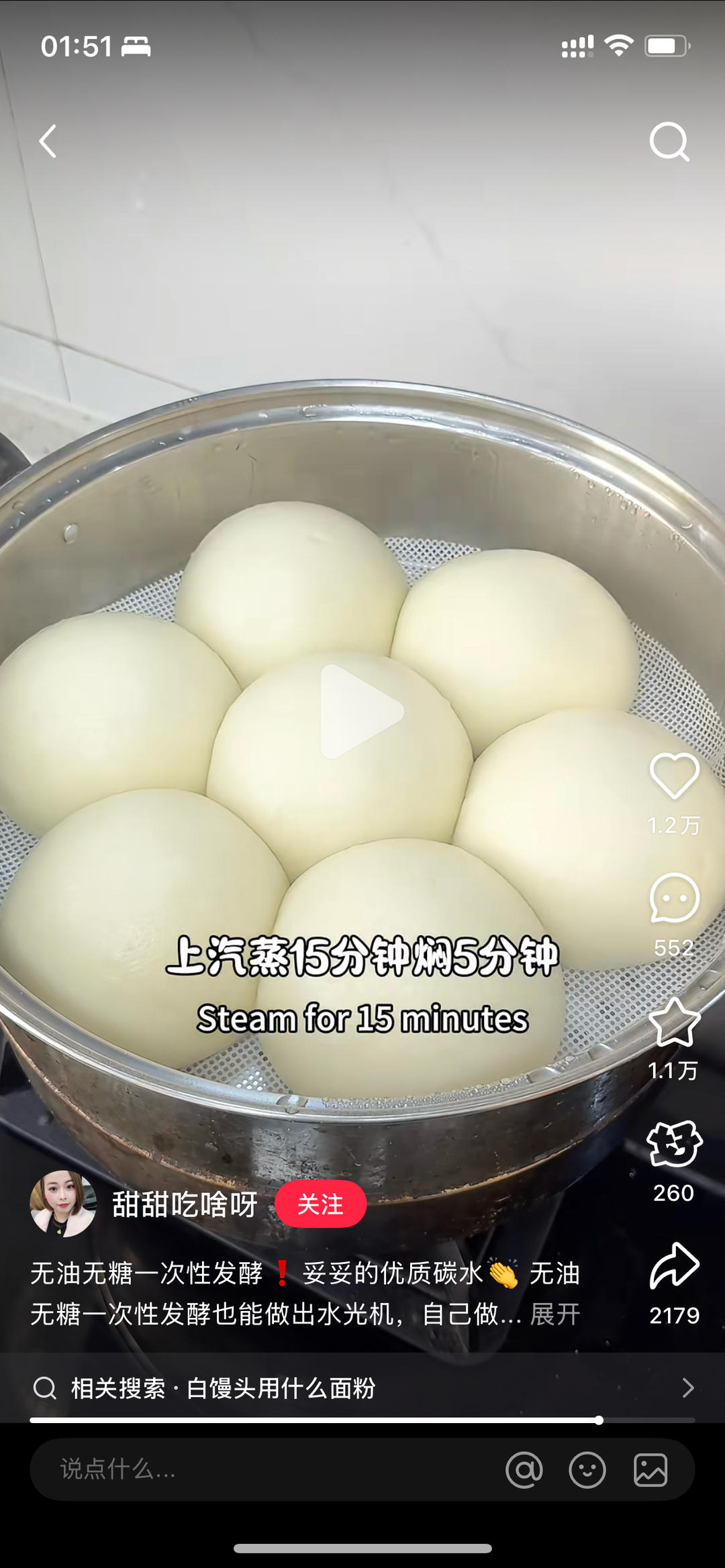Open related search 白馒头用什么面粉

click(x=362, y=1388)
